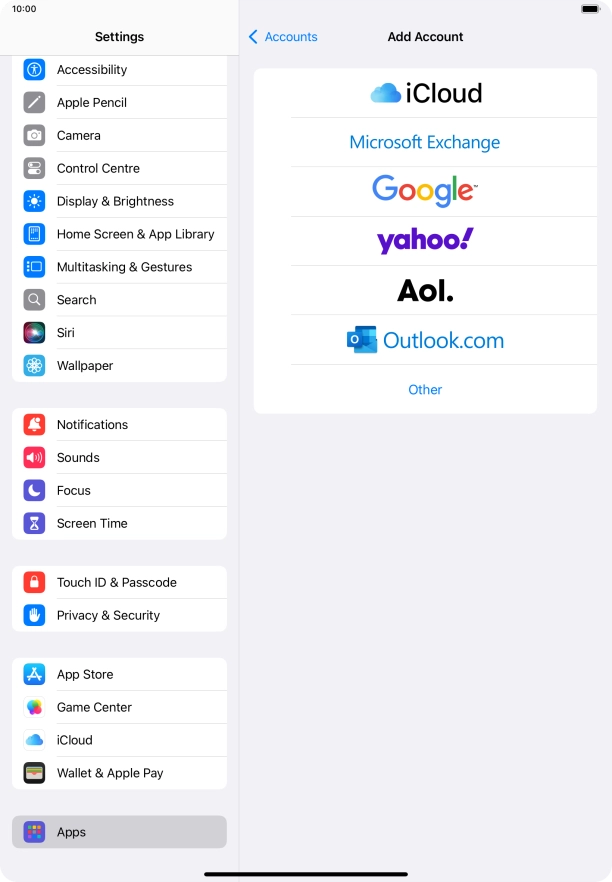Viewport: 612px width, 882px height.
Task: Choose Aol. account type
Action: pyautogui.click(x=425, y=290)
